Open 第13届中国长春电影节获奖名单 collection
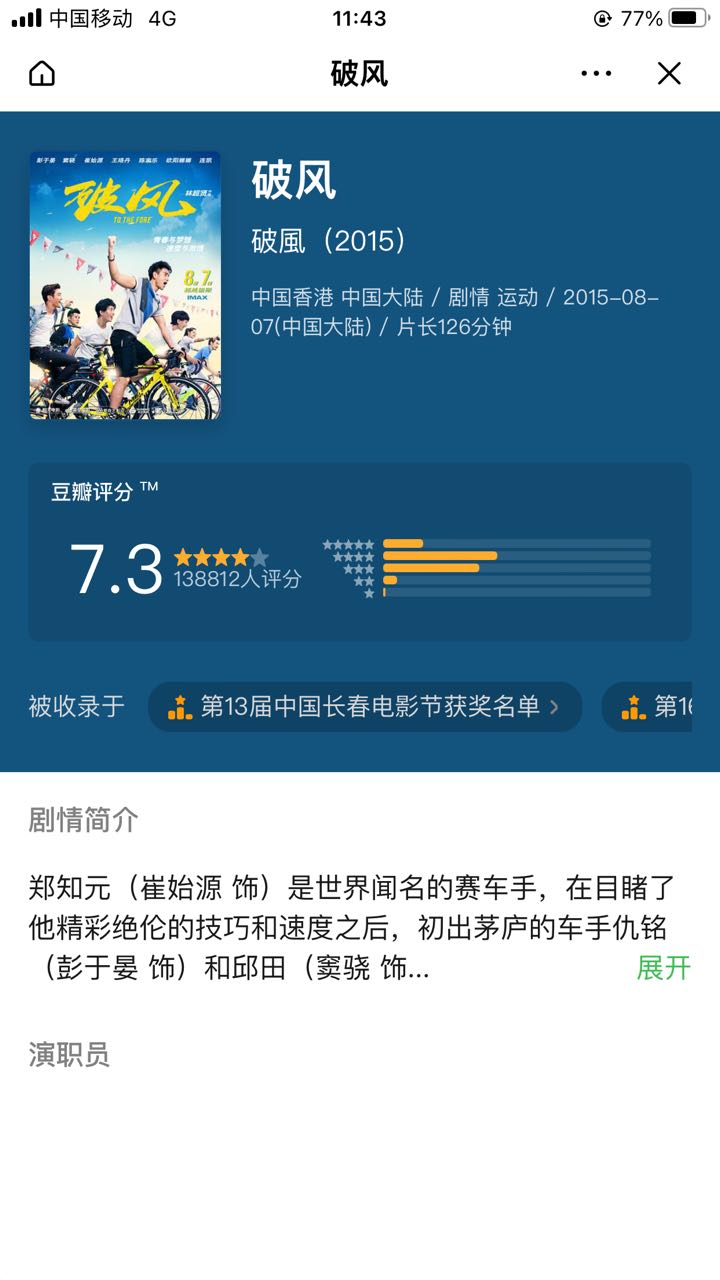This screenshot has width=720, height=1280. tap(365, 707)
